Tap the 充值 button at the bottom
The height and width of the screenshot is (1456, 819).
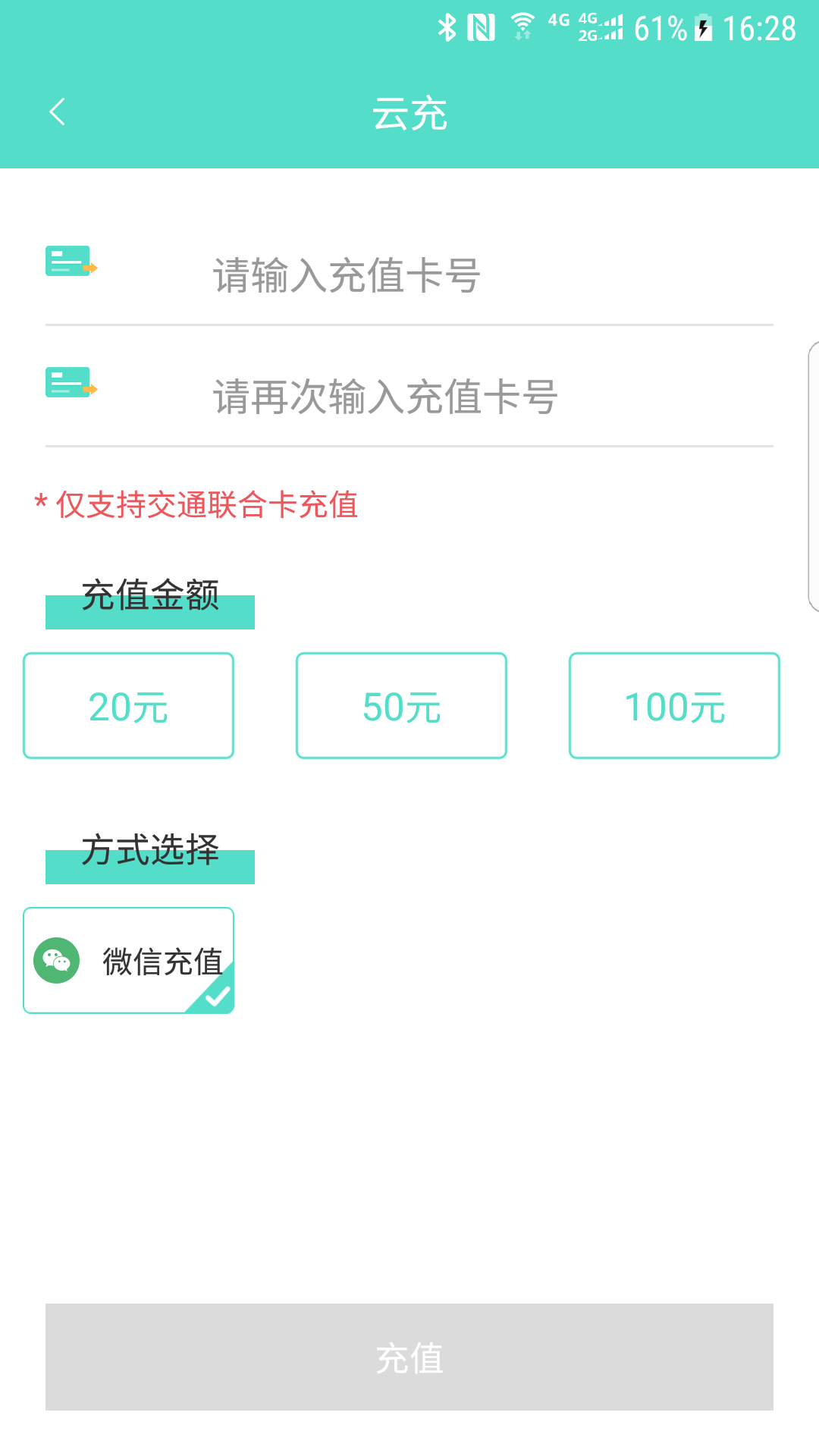409,1357
